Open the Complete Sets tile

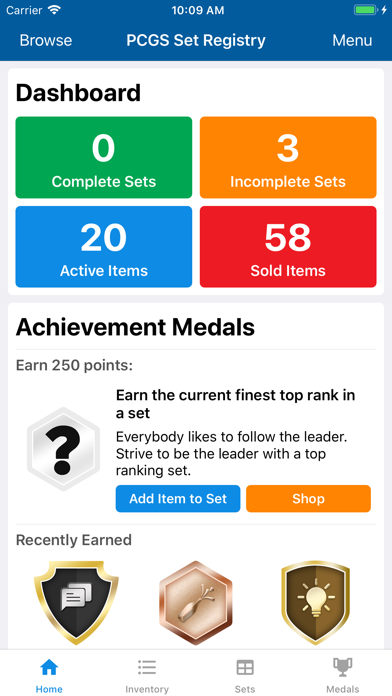point(104,157)
